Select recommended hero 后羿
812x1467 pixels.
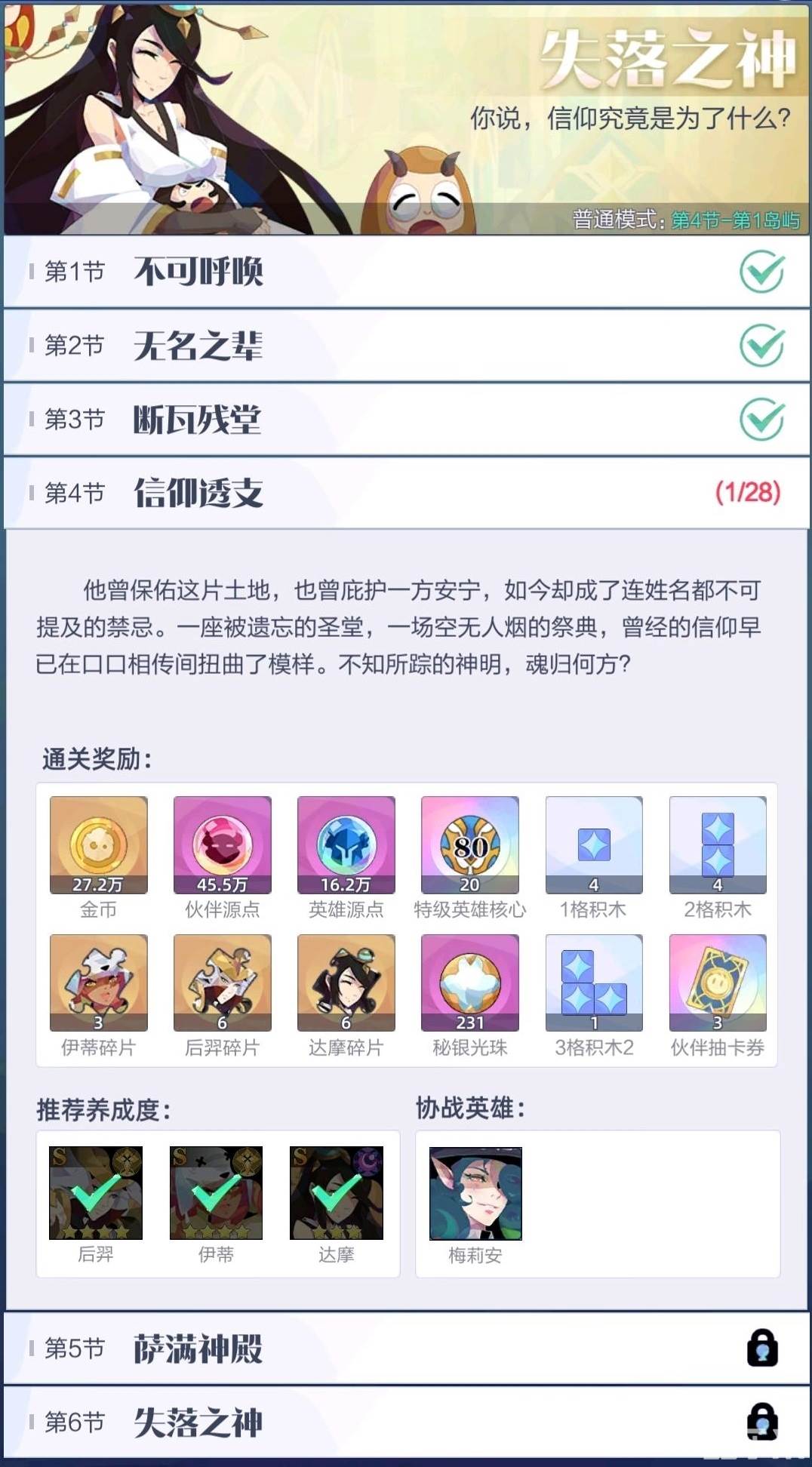[x=96, y=1192]
